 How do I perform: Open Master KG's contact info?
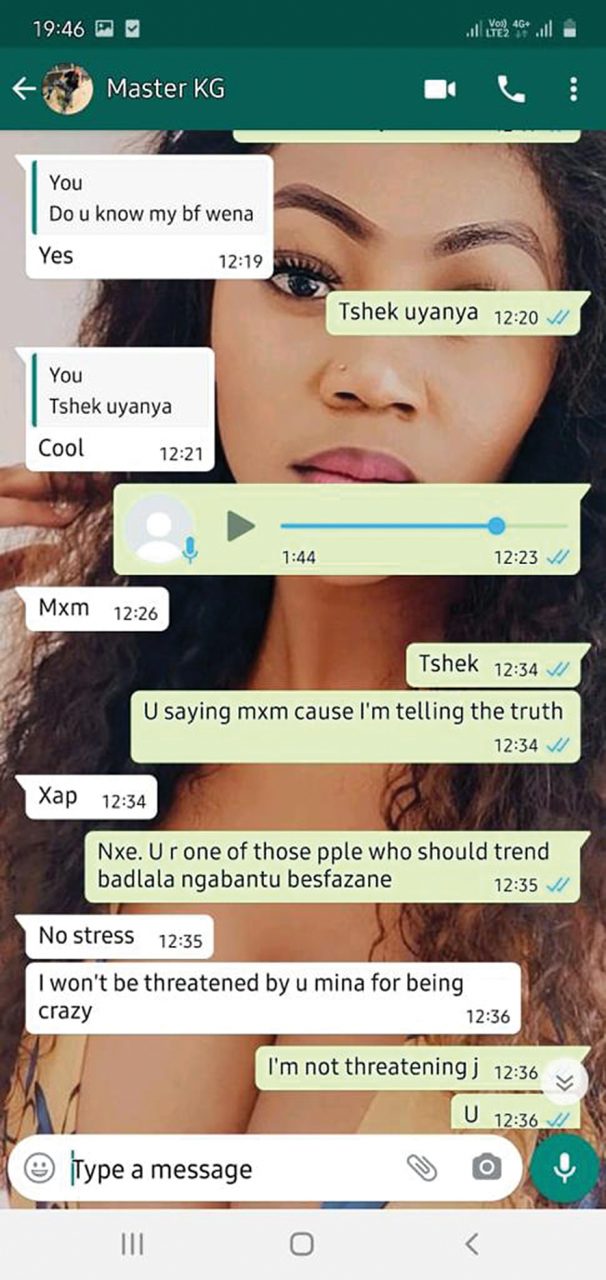pyautogui.click(x=166, y=88)
